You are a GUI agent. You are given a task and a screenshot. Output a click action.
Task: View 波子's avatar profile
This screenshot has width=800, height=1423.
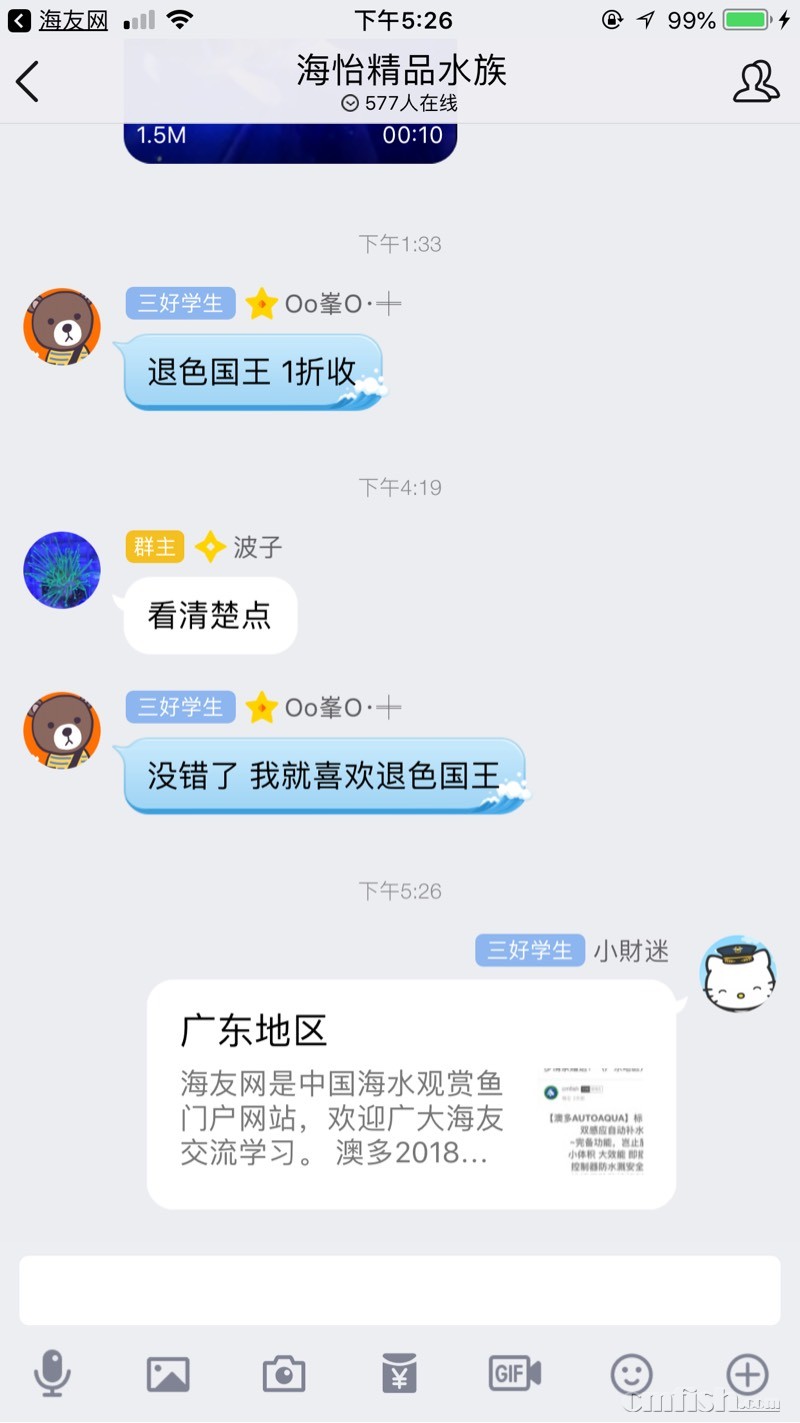62,570
